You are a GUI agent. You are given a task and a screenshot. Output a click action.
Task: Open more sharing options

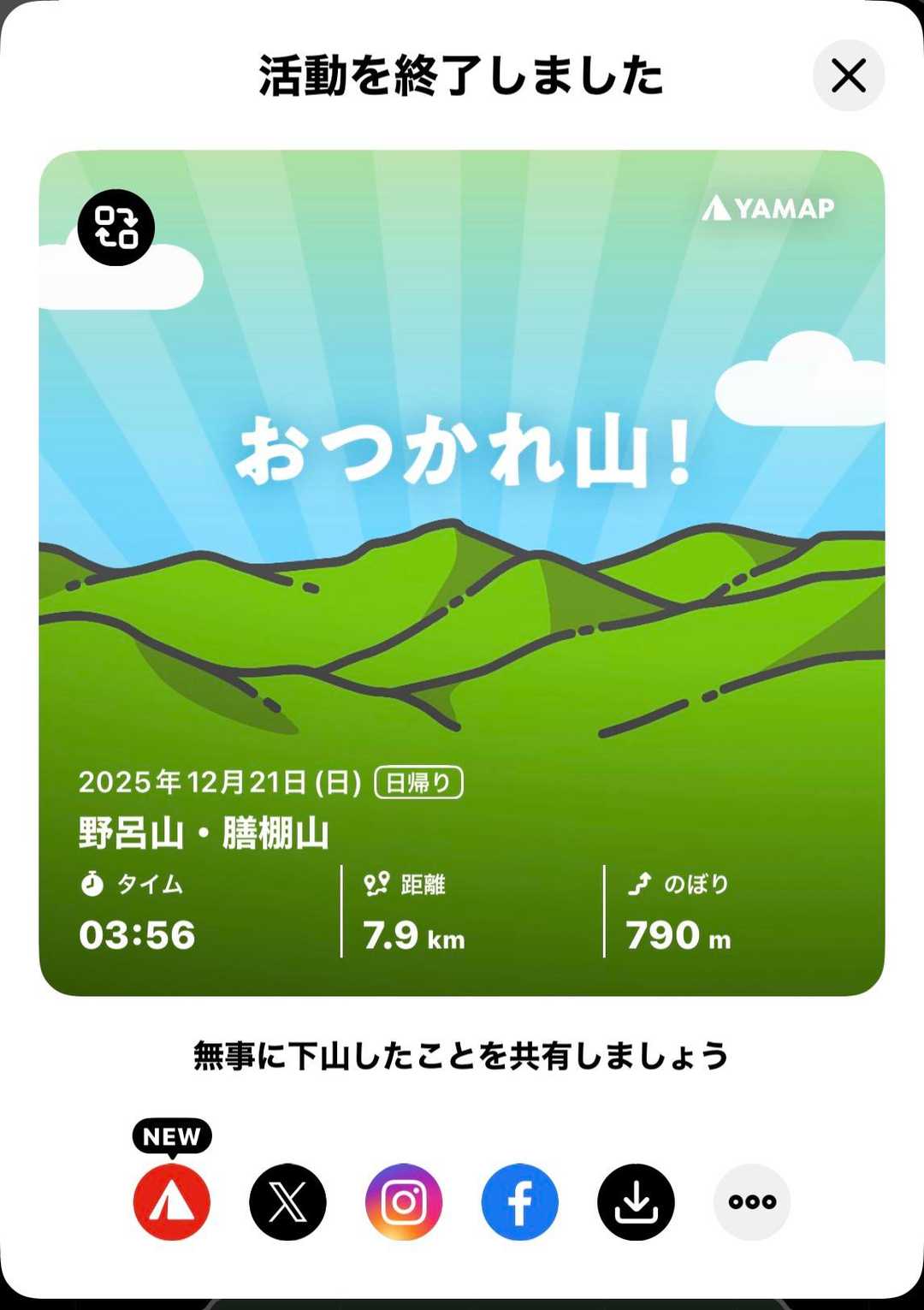pos(752,1201)
